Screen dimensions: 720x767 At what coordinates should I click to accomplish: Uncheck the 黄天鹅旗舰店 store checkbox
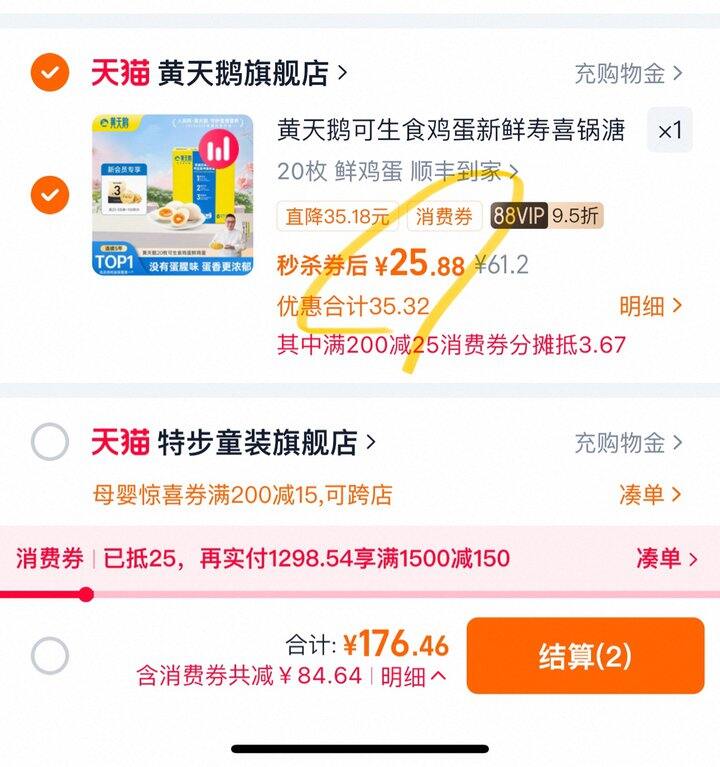50,72
